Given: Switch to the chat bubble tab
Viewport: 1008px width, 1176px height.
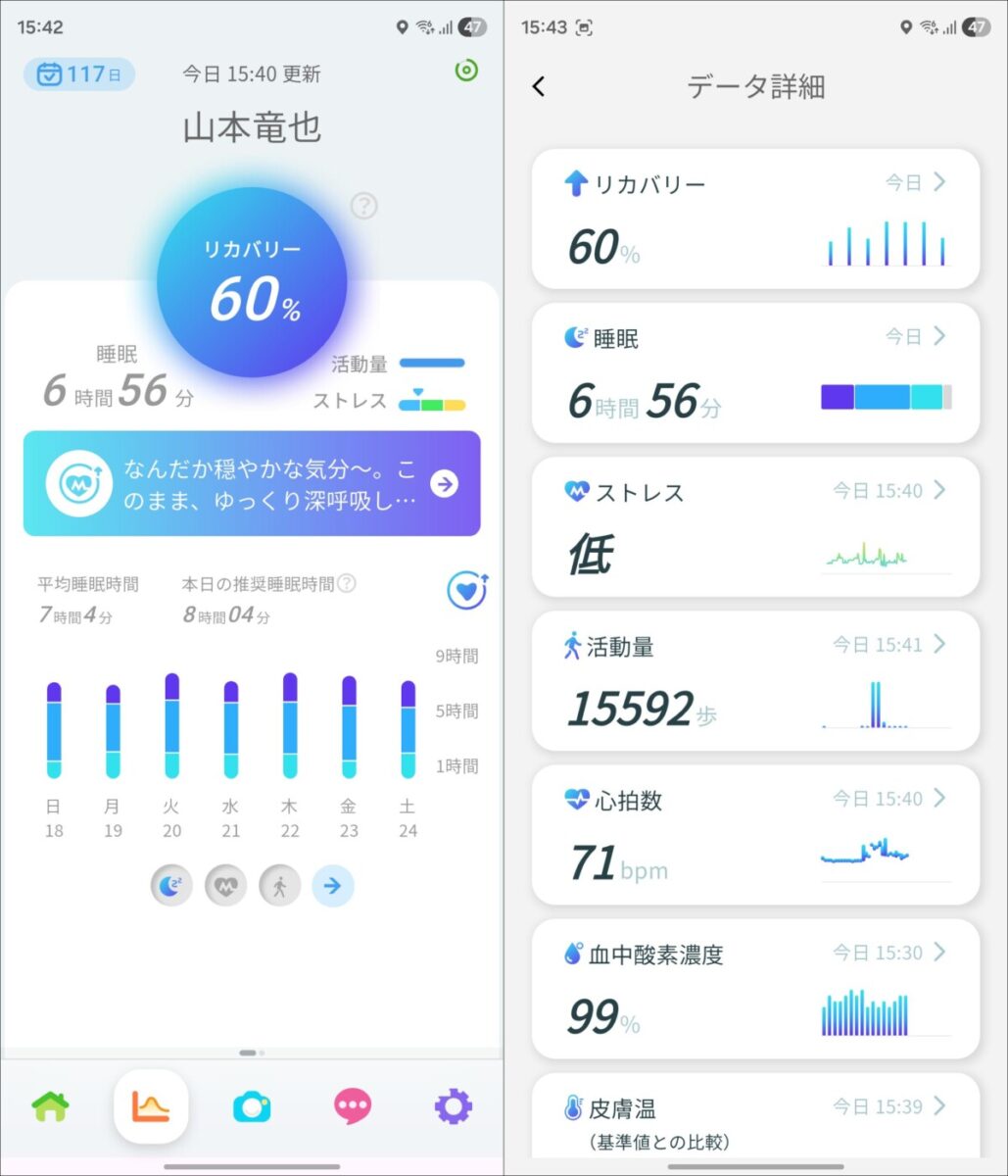Looking at the screenshot, I should [353, 1106].
